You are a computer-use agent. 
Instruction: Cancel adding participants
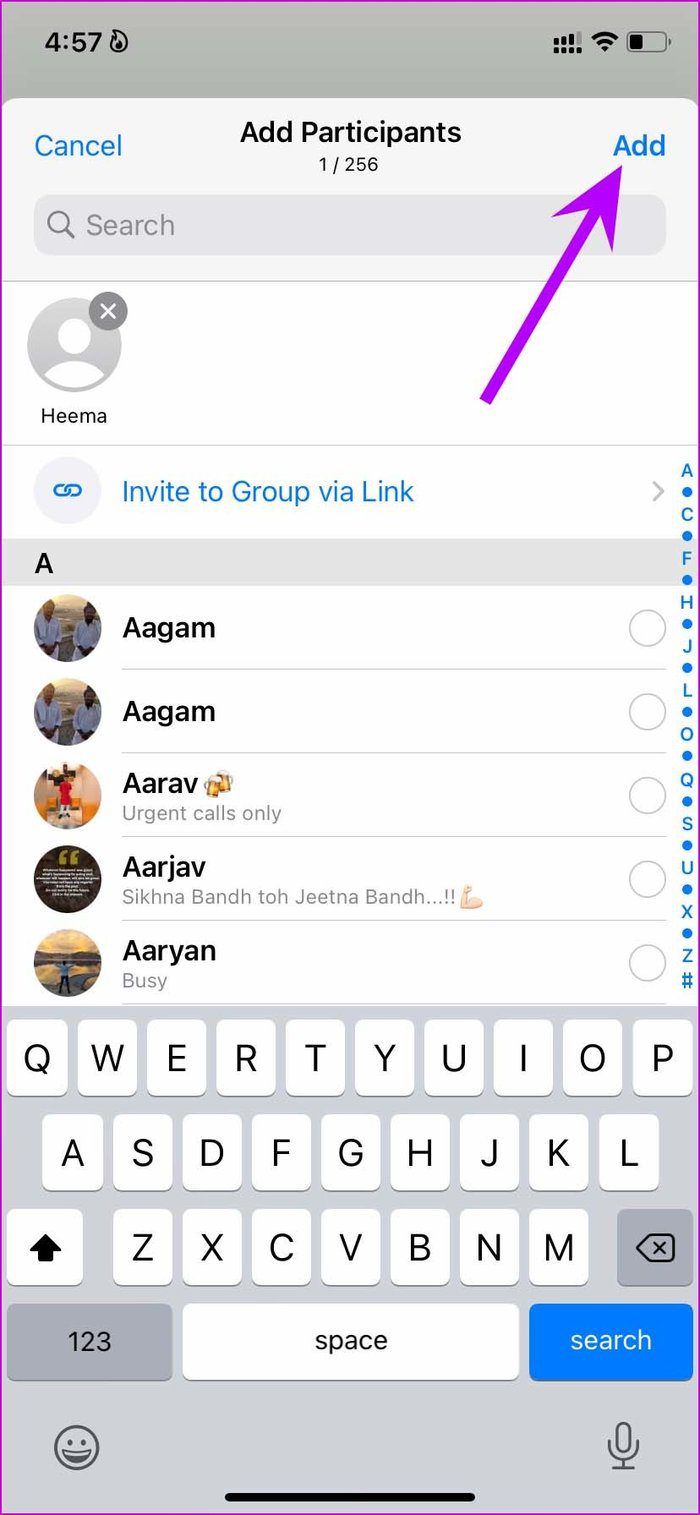coord(78,146)
